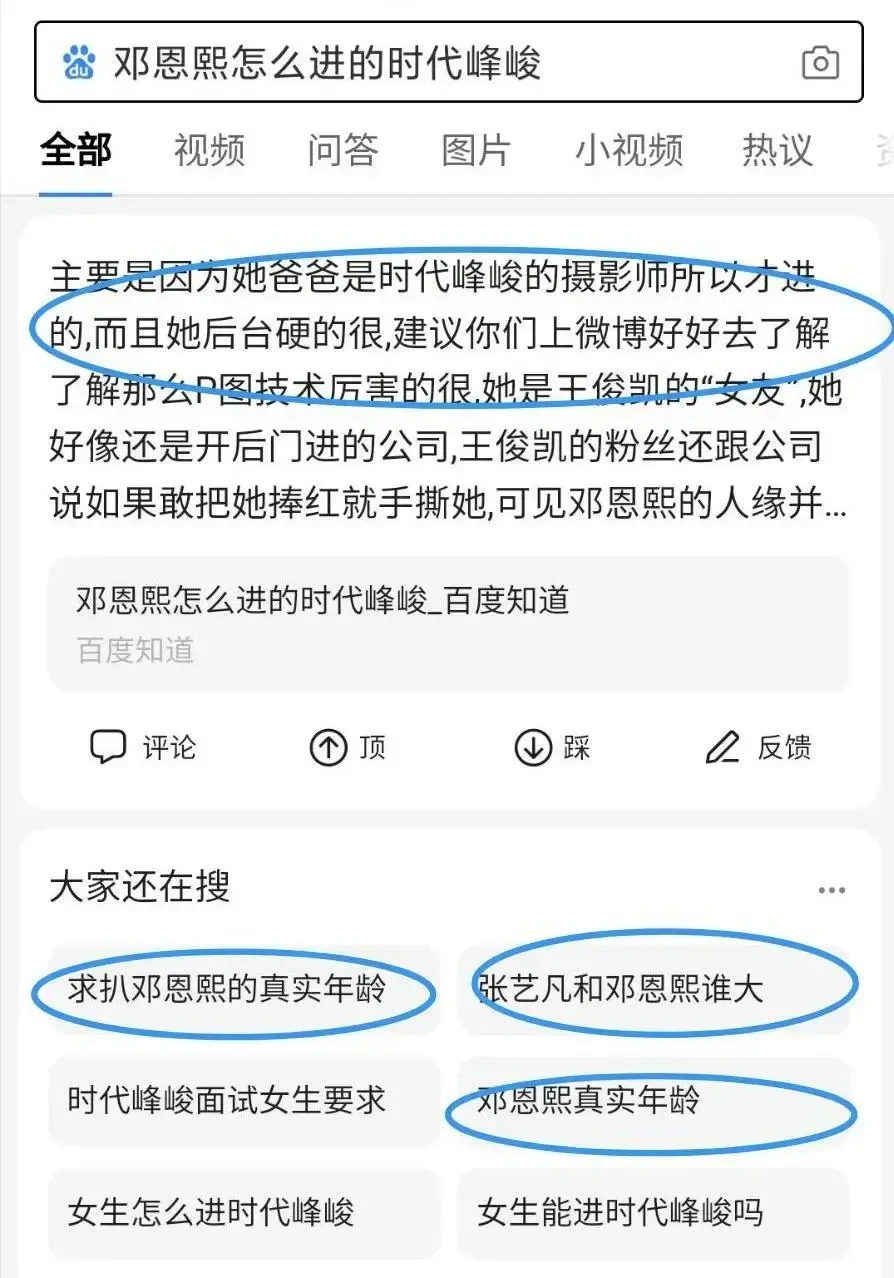Downvote the answer with 踩
Viewport: 894px width, 1278px height.
(x=552, y=747)
